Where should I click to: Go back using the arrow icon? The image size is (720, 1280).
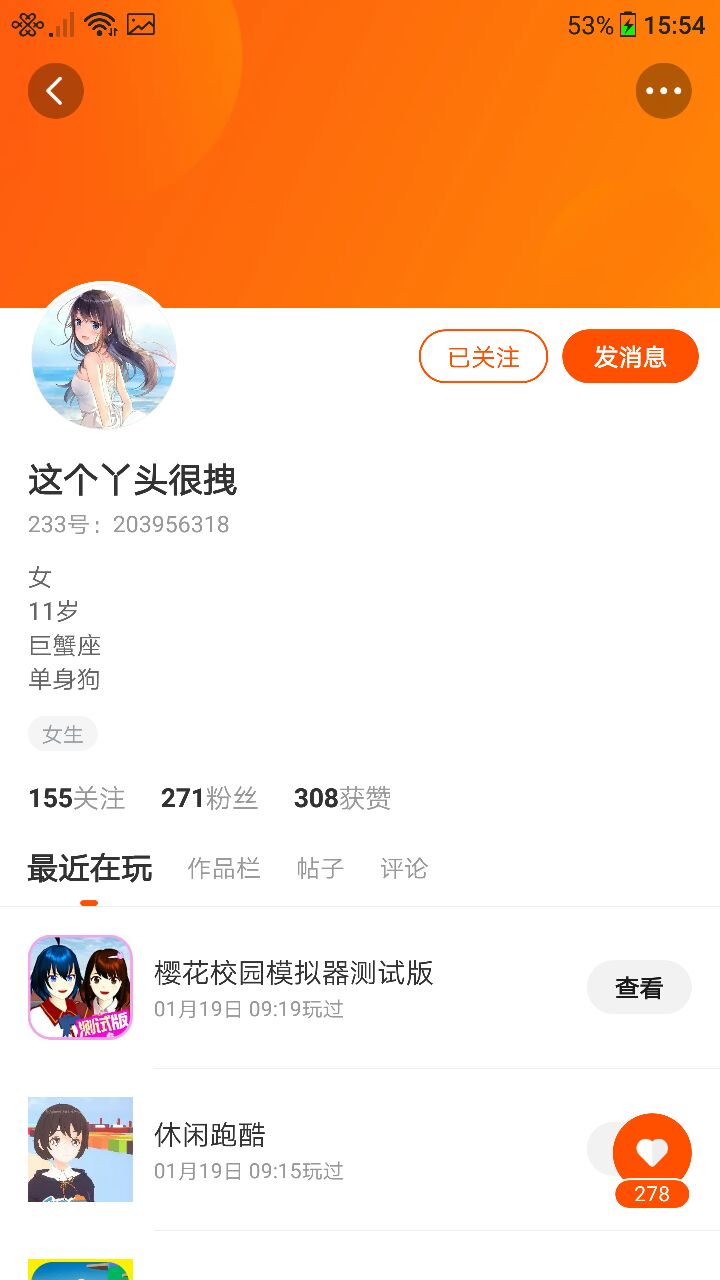coord(55,91)
